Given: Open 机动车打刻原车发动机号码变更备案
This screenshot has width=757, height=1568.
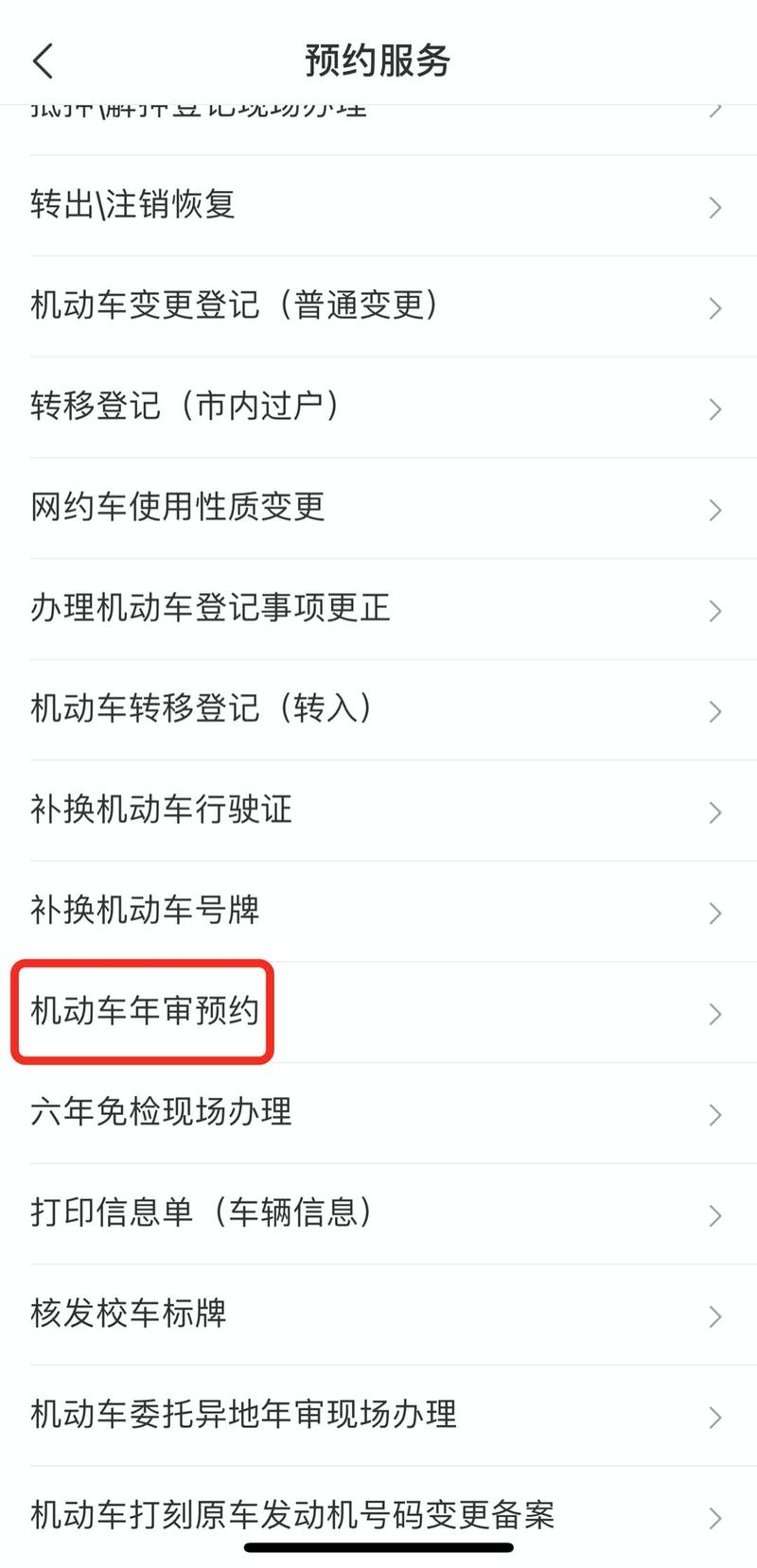Looking at the screenshot, I should (x=291, y=1515).
